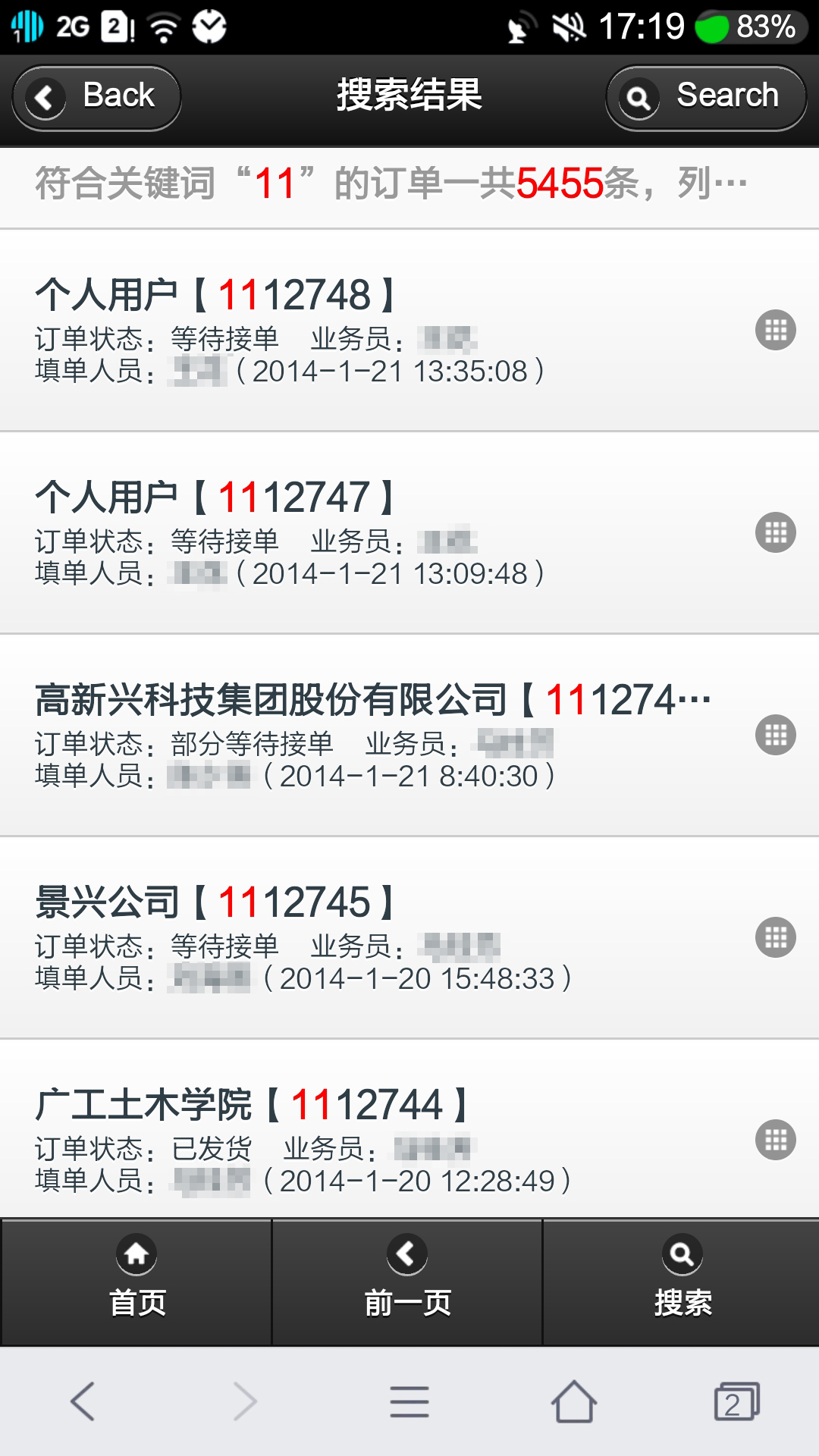Open the browser menu icon

409,1401
